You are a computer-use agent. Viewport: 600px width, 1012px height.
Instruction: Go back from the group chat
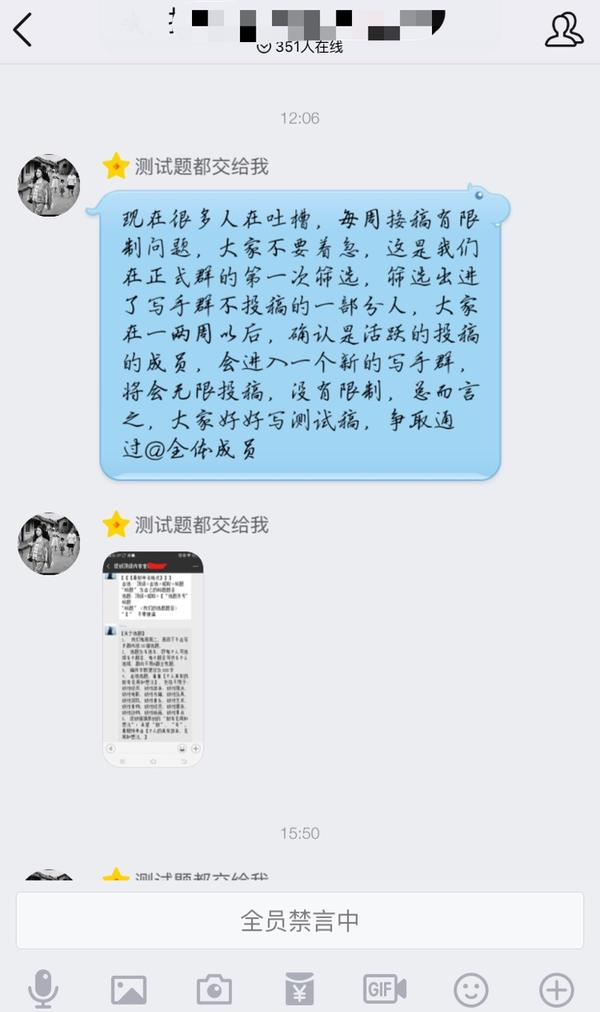[x=23, y=29]
